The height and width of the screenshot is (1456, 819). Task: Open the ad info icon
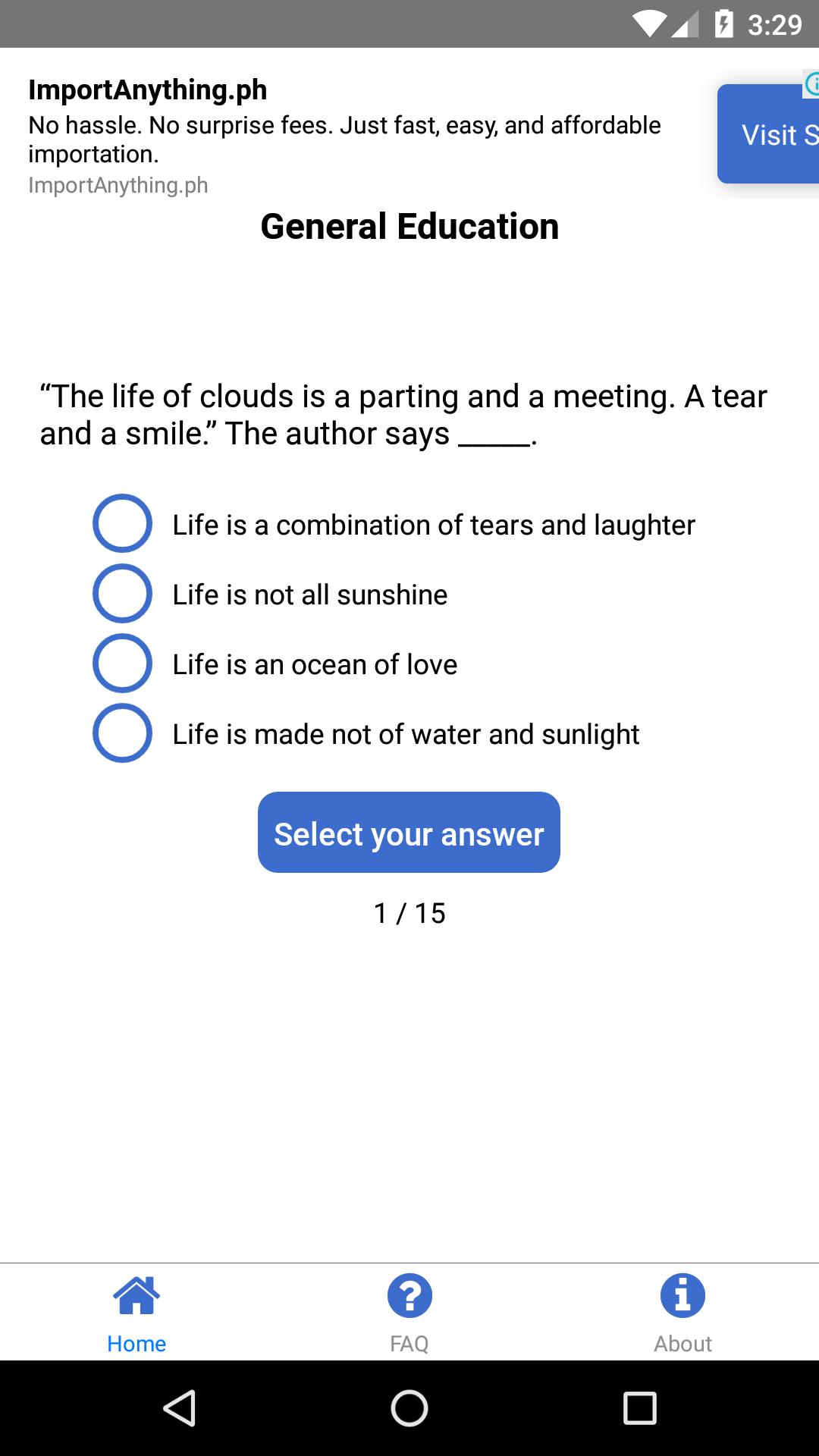pyautogui.click(x=811, y=83)
